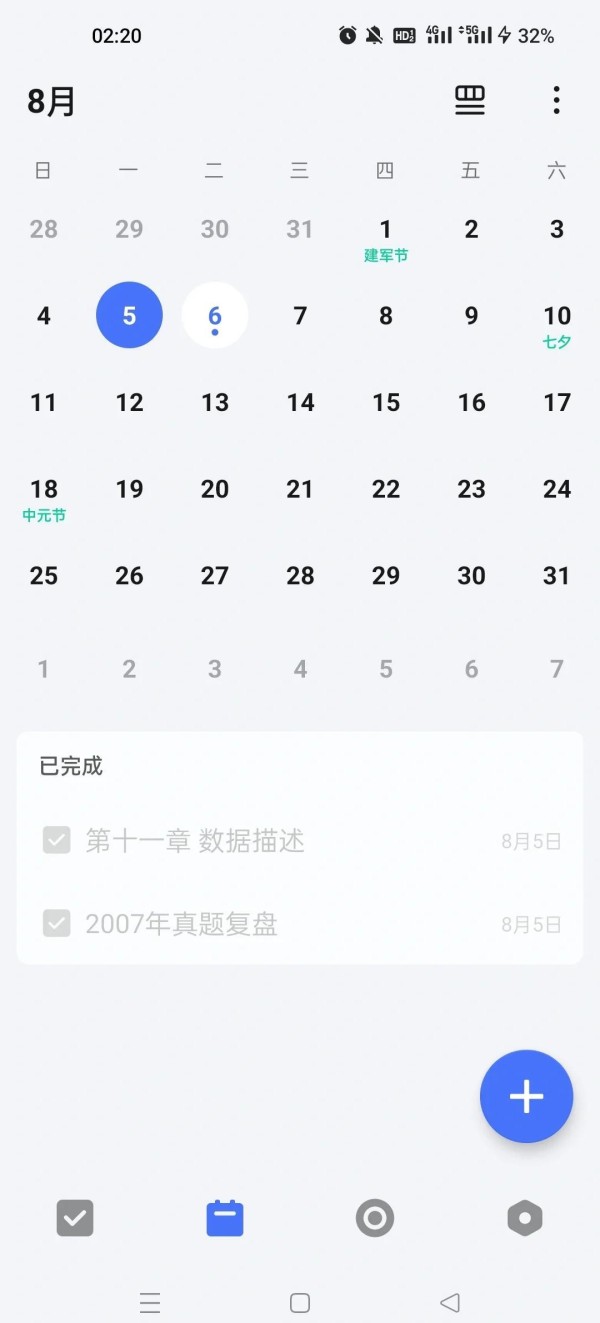Screen dimensions: 600x1323
Task: Switch the calendar view layout icon
Action: pyautogui.click(x=470, y=100)
